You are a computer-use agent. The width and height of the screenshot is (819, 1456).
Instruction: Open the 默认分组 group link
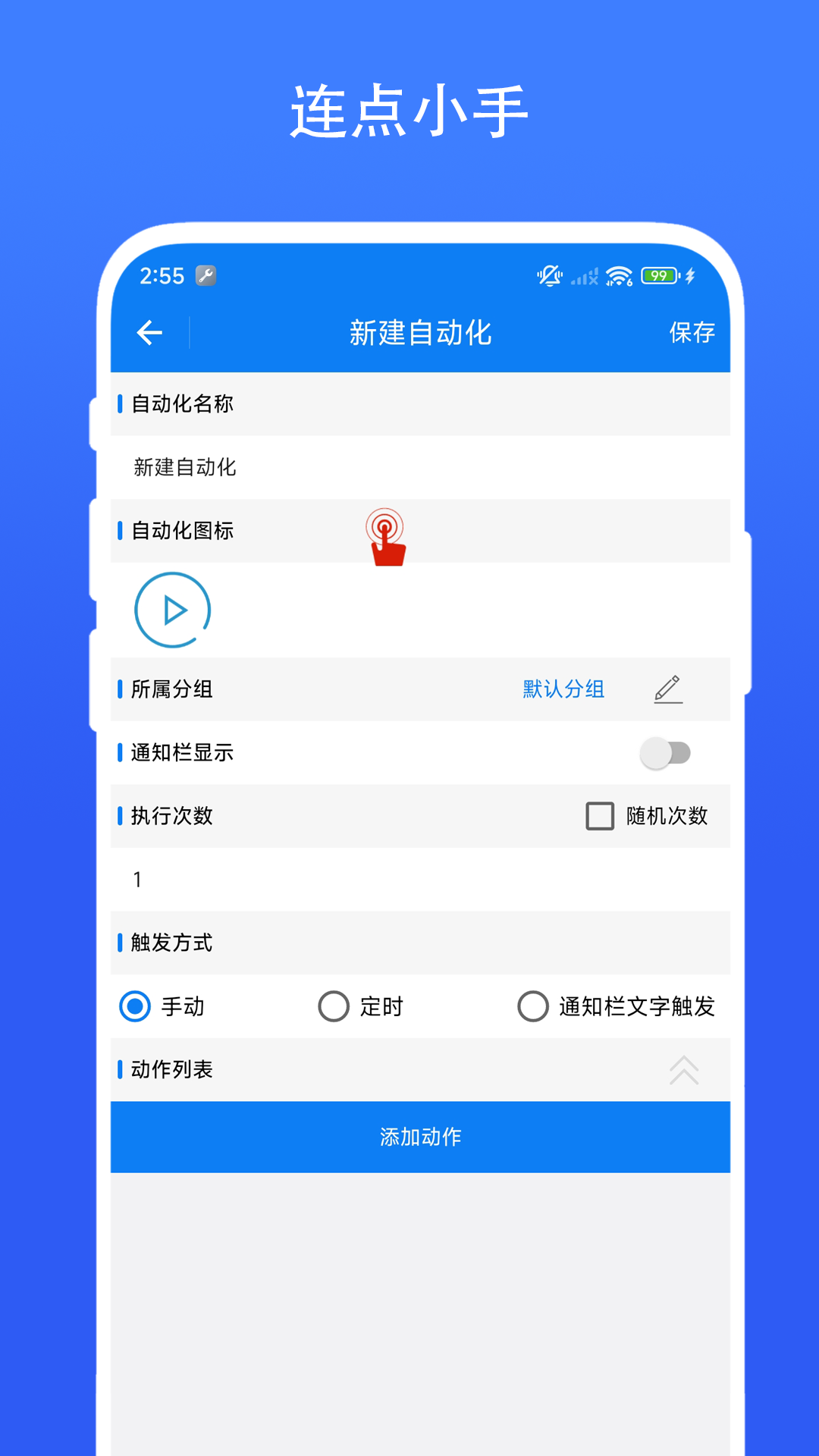pyautogui.click(x=562, y=689)
